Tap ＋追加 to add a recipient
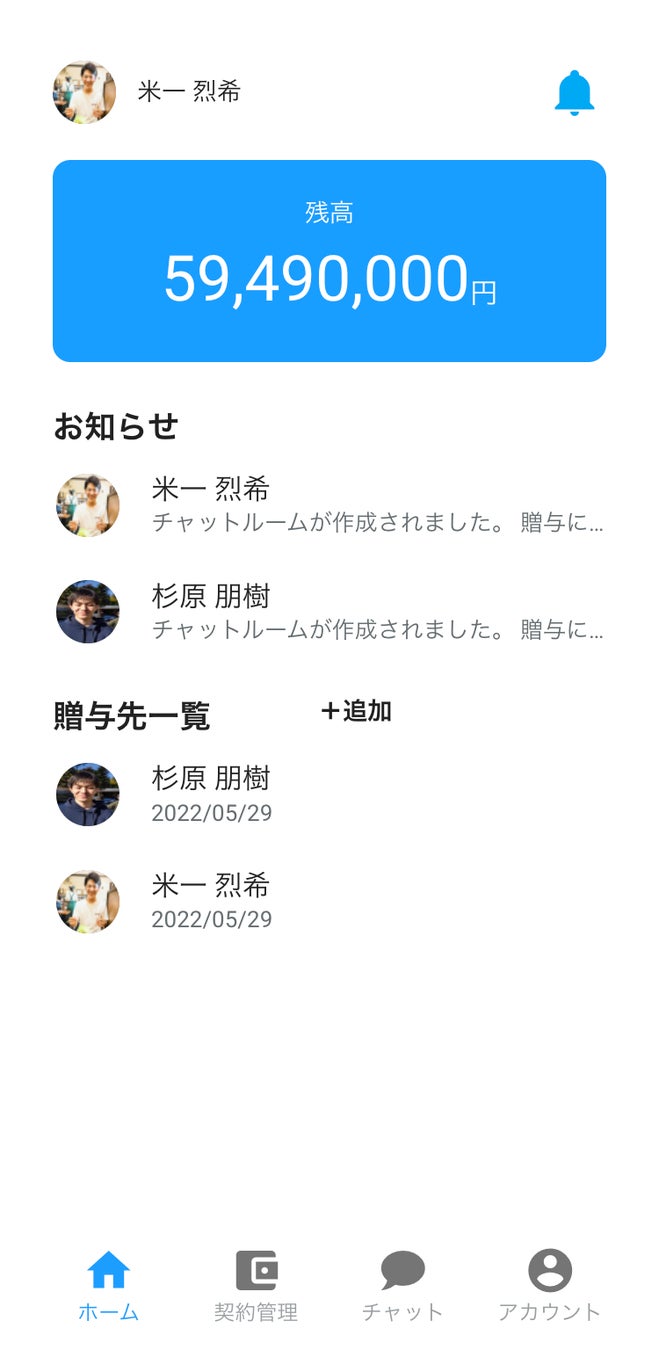Viewport: 659px width, 1350px height. pos(356,712)
